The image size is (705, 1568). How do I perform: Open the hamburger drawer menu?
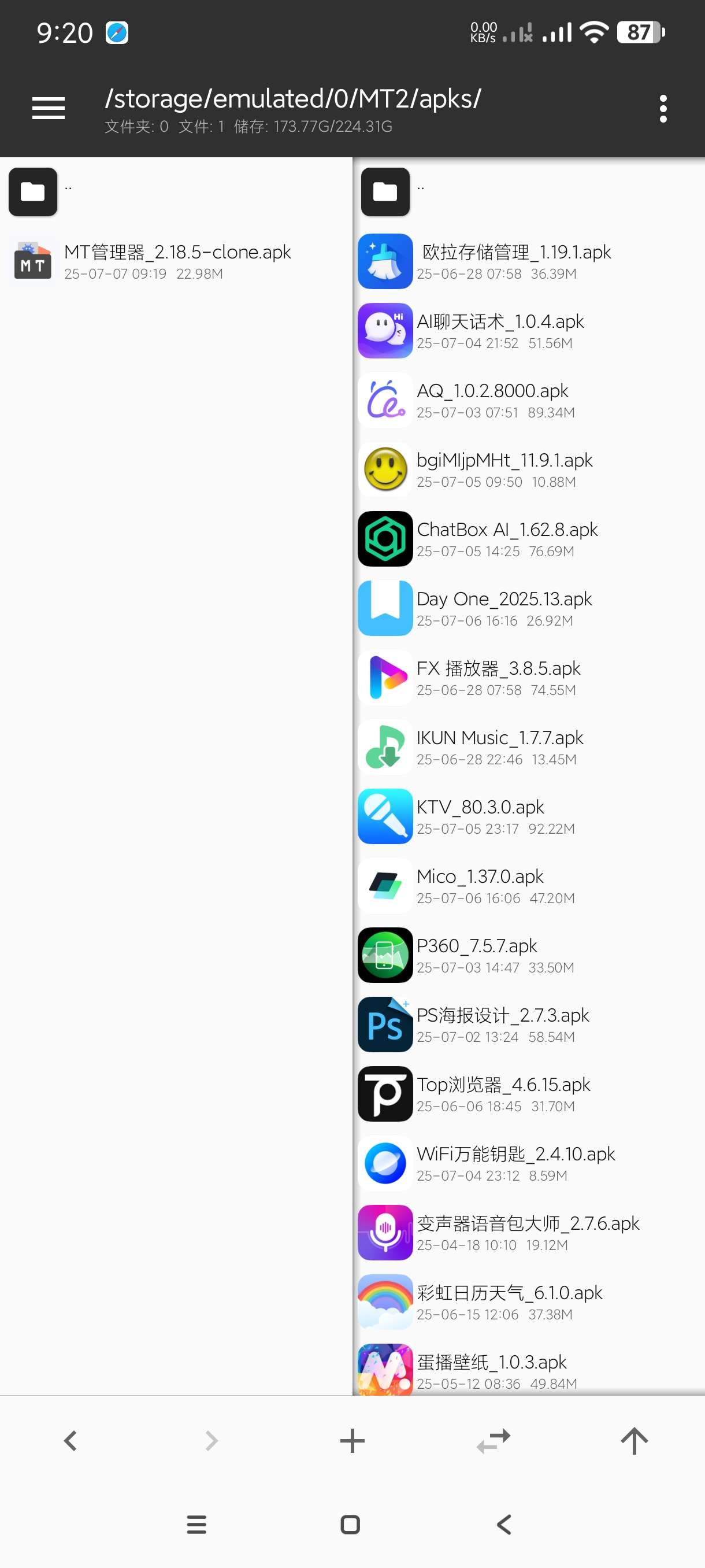(48, 108)
